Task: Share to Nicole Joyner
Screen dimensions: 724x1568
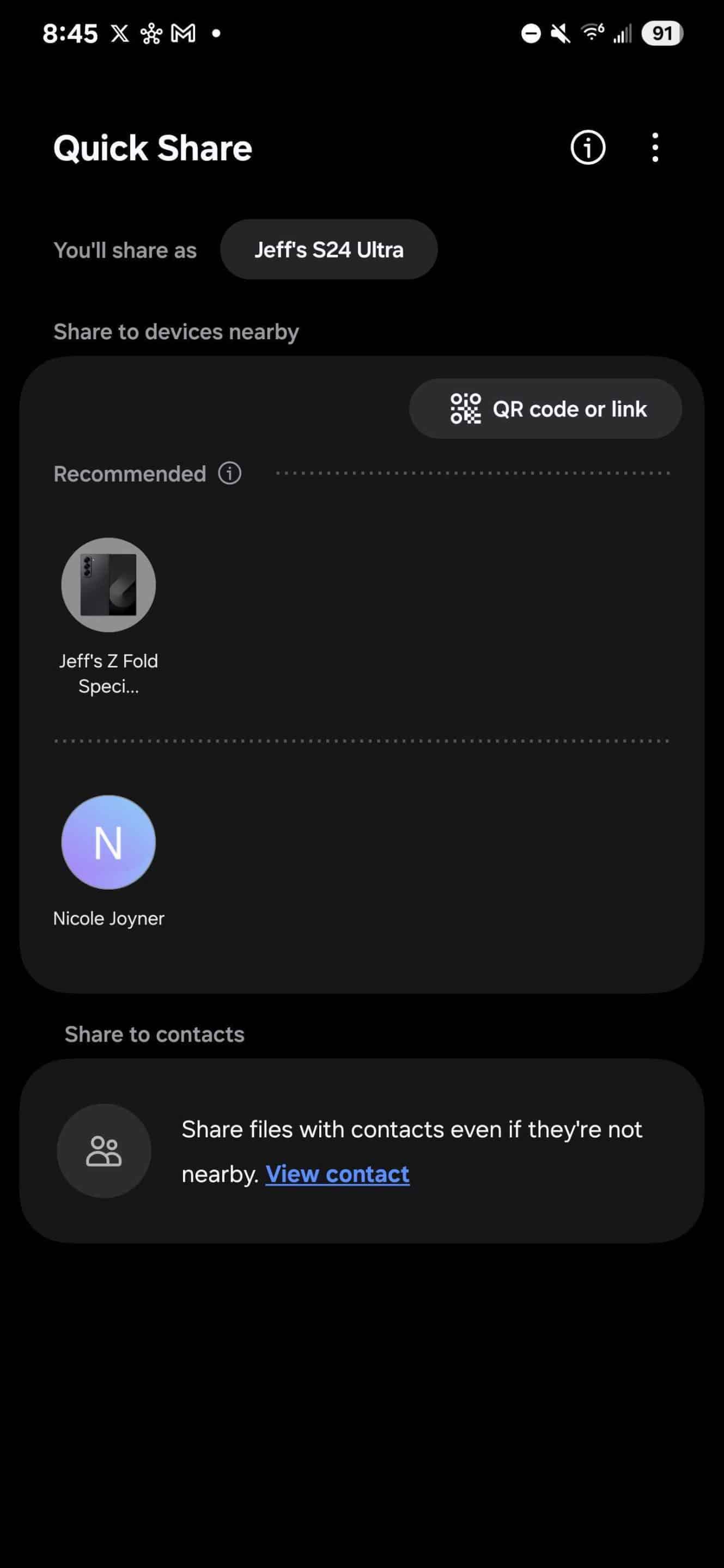Action: [108, 842]
